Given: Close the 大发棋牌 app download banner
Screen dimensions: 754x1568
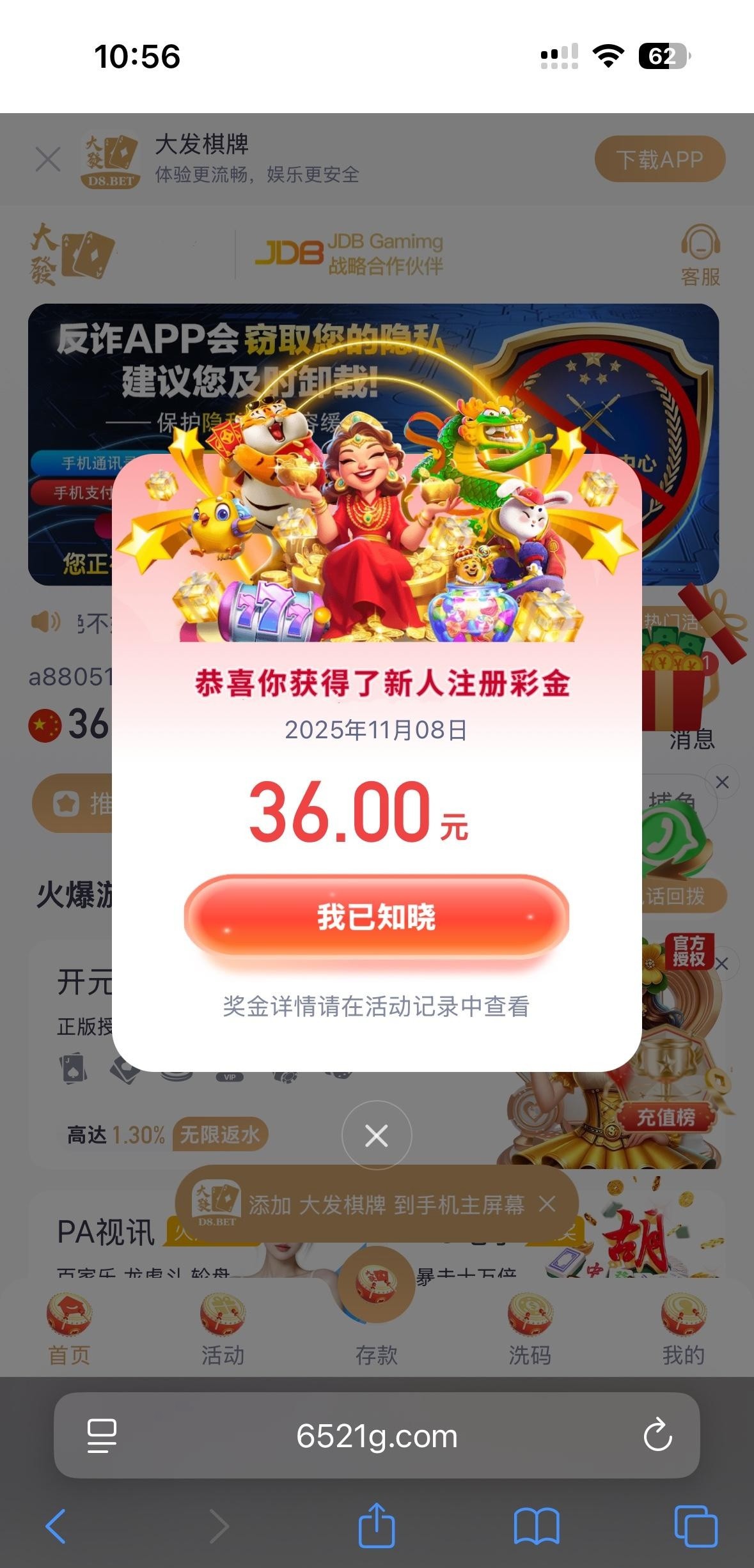Looking at the screenshot, I should pos(48,159).
